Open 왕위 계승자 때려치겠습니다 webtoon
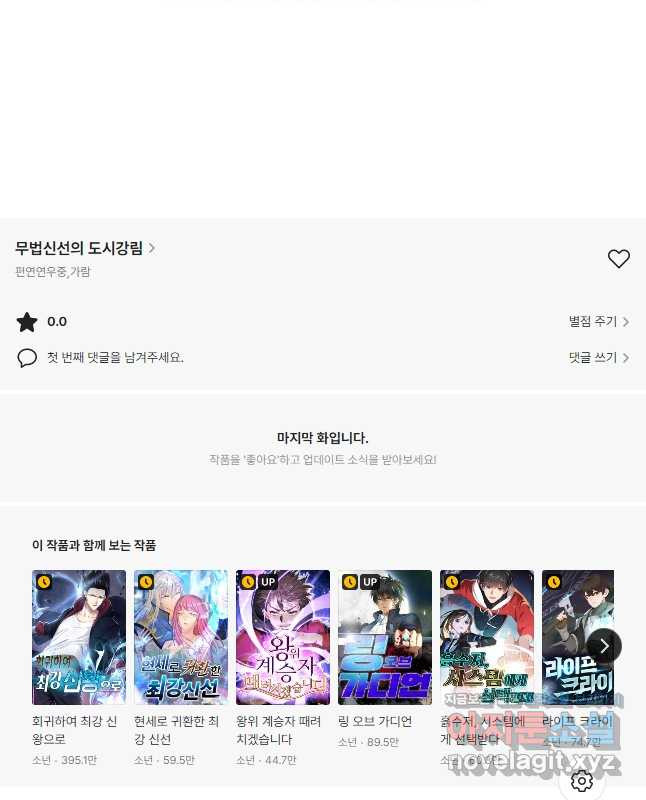 (x=283, y=637)
